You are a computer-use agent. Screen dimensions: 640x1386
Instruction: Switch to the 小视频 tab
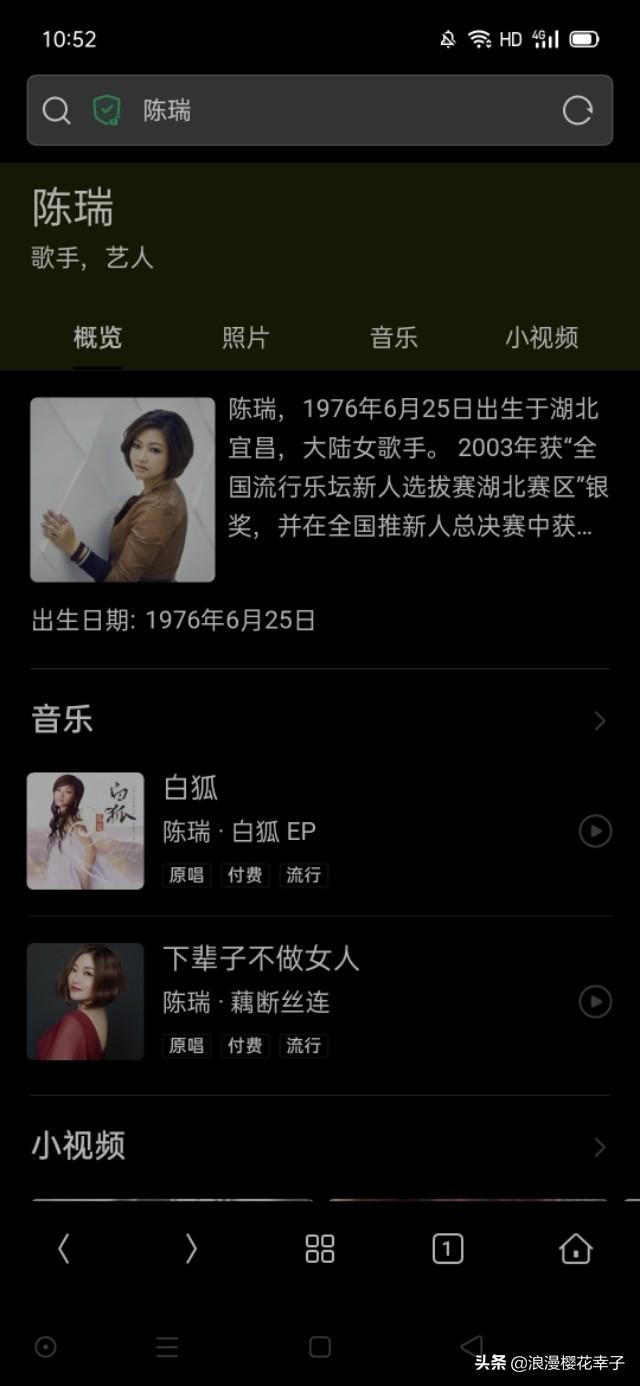coord(541,338)
